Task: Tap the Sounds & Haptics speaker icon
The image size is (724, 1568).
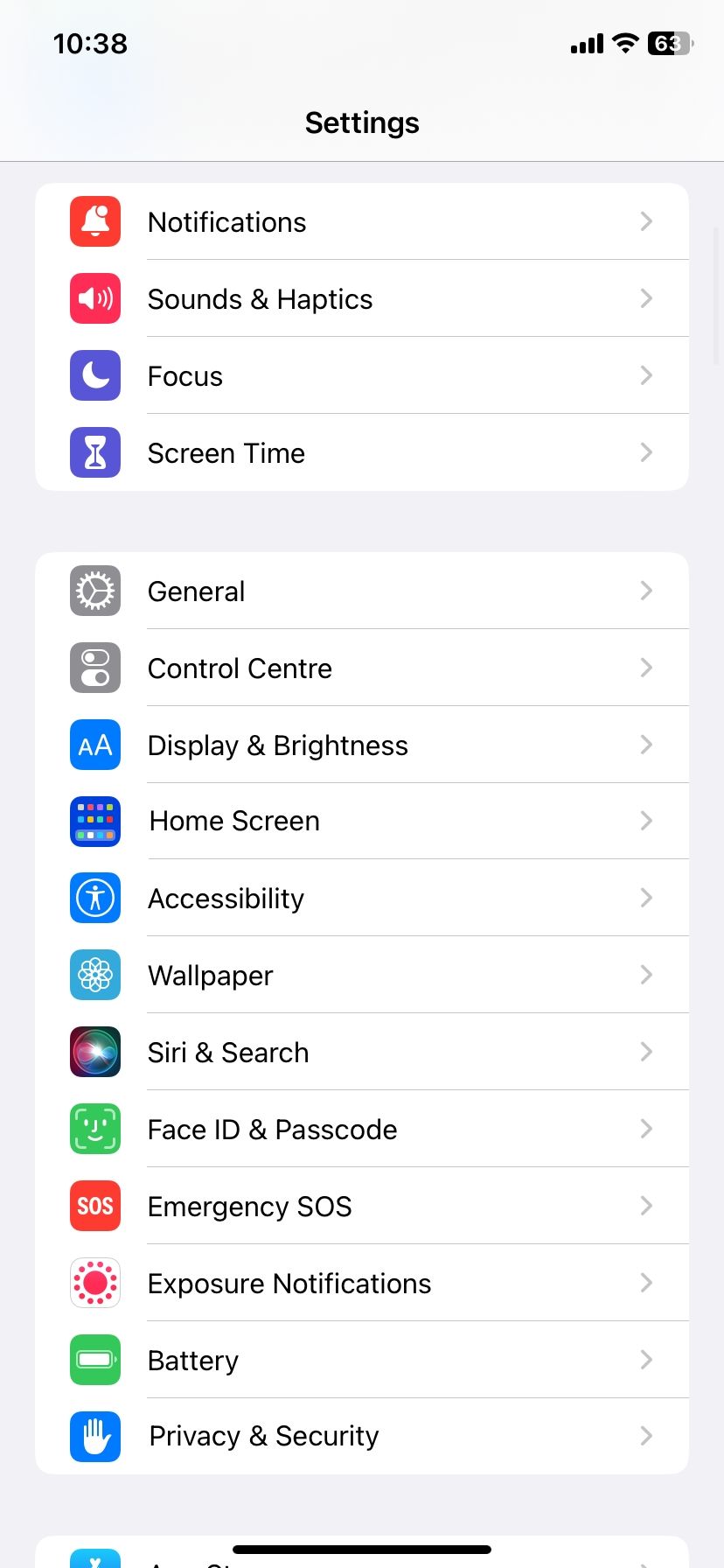Action: click(x=94, y=298)
